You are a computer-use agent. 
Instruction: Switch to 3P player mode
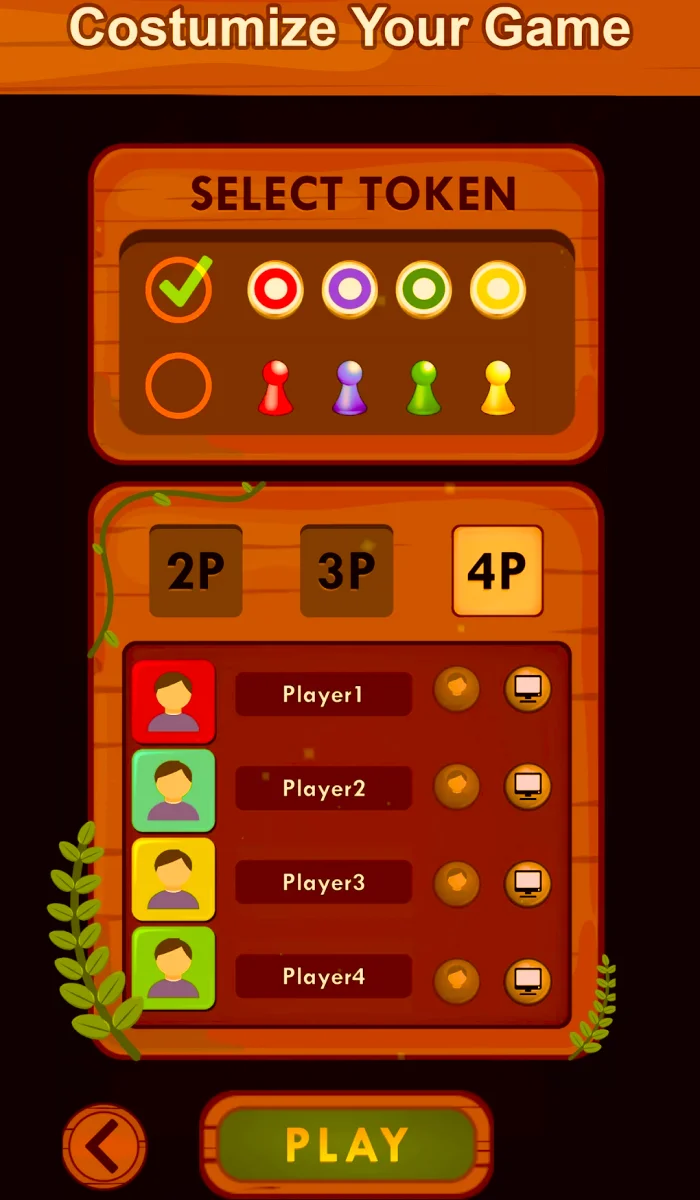pos(346,571)
